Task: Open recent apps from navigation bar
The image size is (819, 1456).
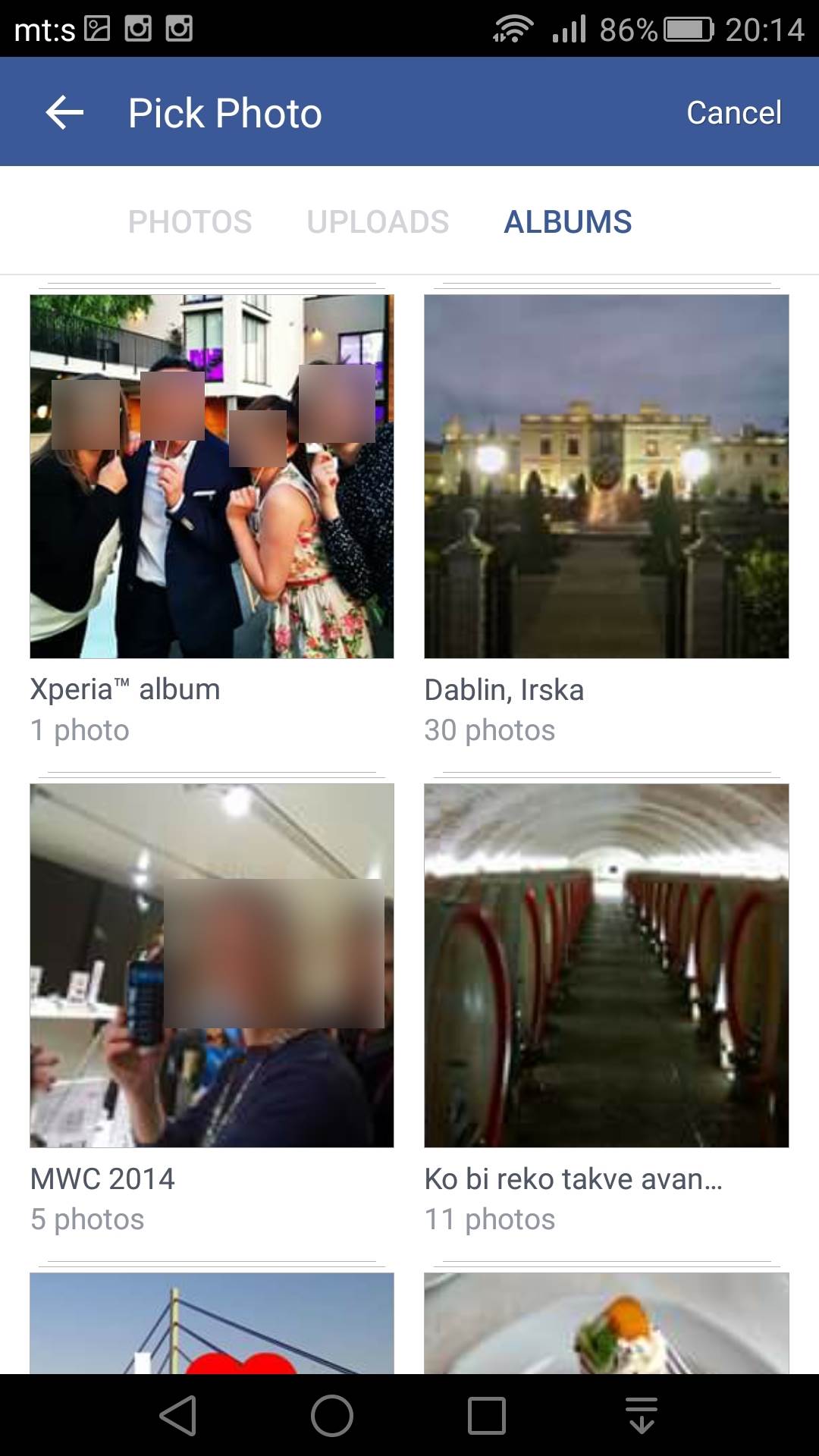Action: 487,1415
